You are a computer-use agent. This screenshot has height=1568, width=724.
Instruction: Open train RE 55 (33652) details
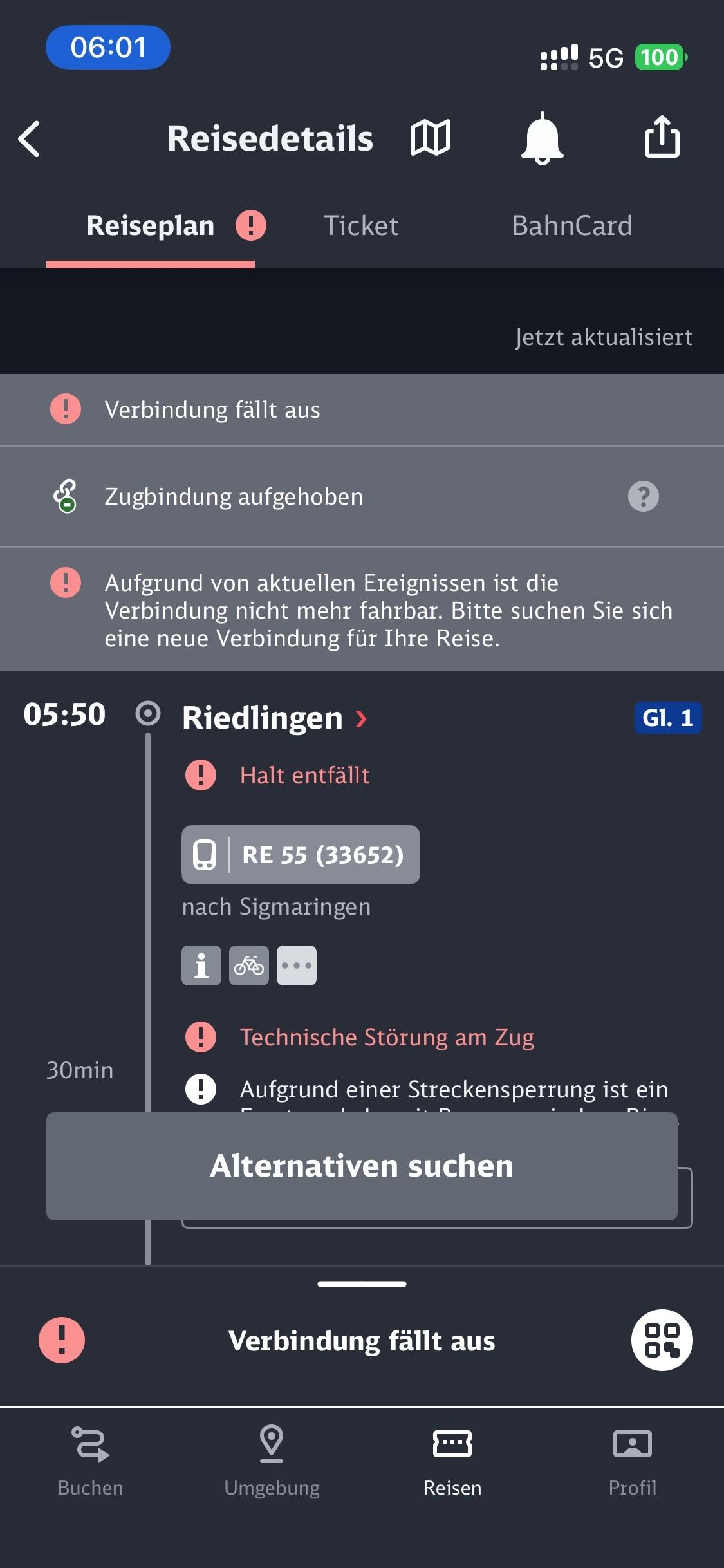click(301, 855)
